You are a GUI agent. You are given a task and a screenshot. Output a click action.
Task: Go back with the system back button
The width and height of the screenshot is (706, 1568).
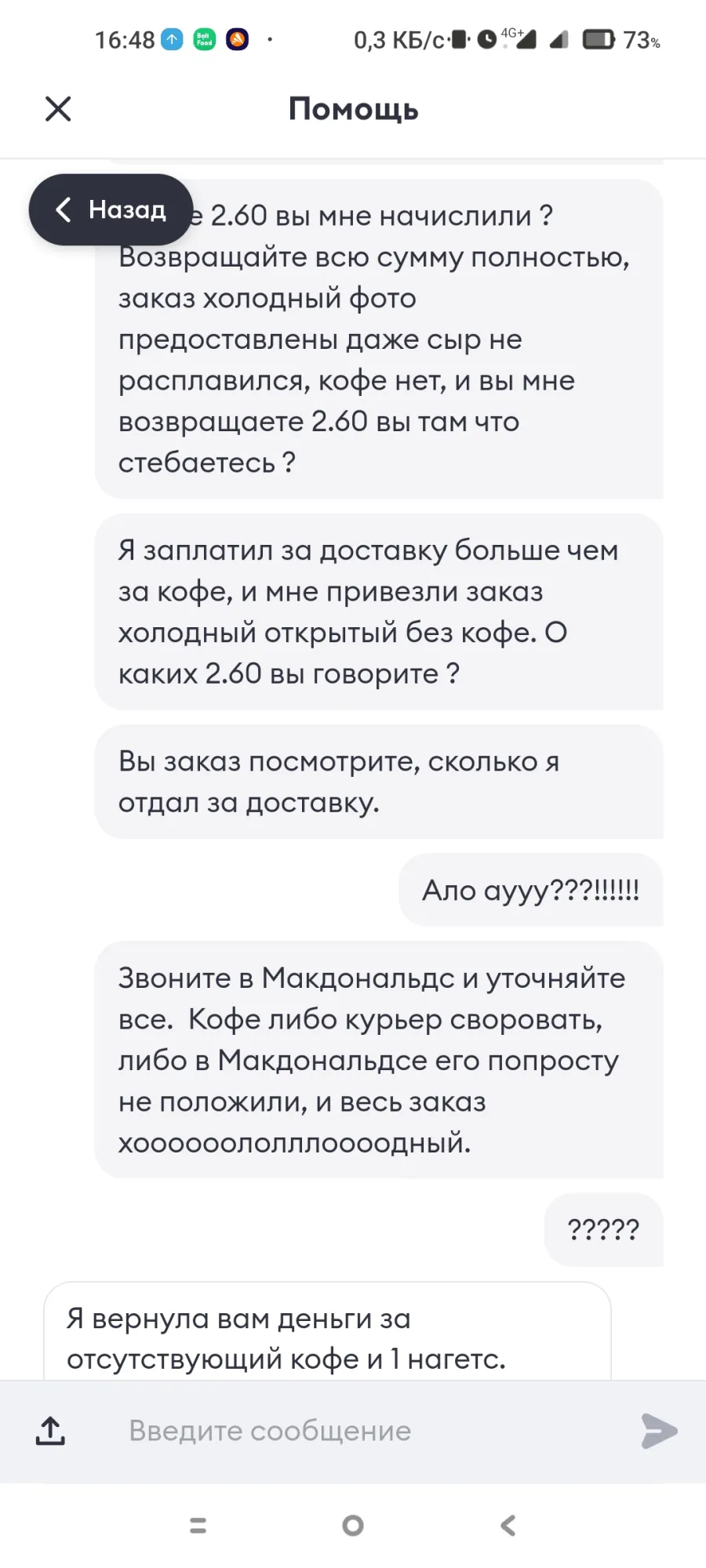(x=508, y=1525)
